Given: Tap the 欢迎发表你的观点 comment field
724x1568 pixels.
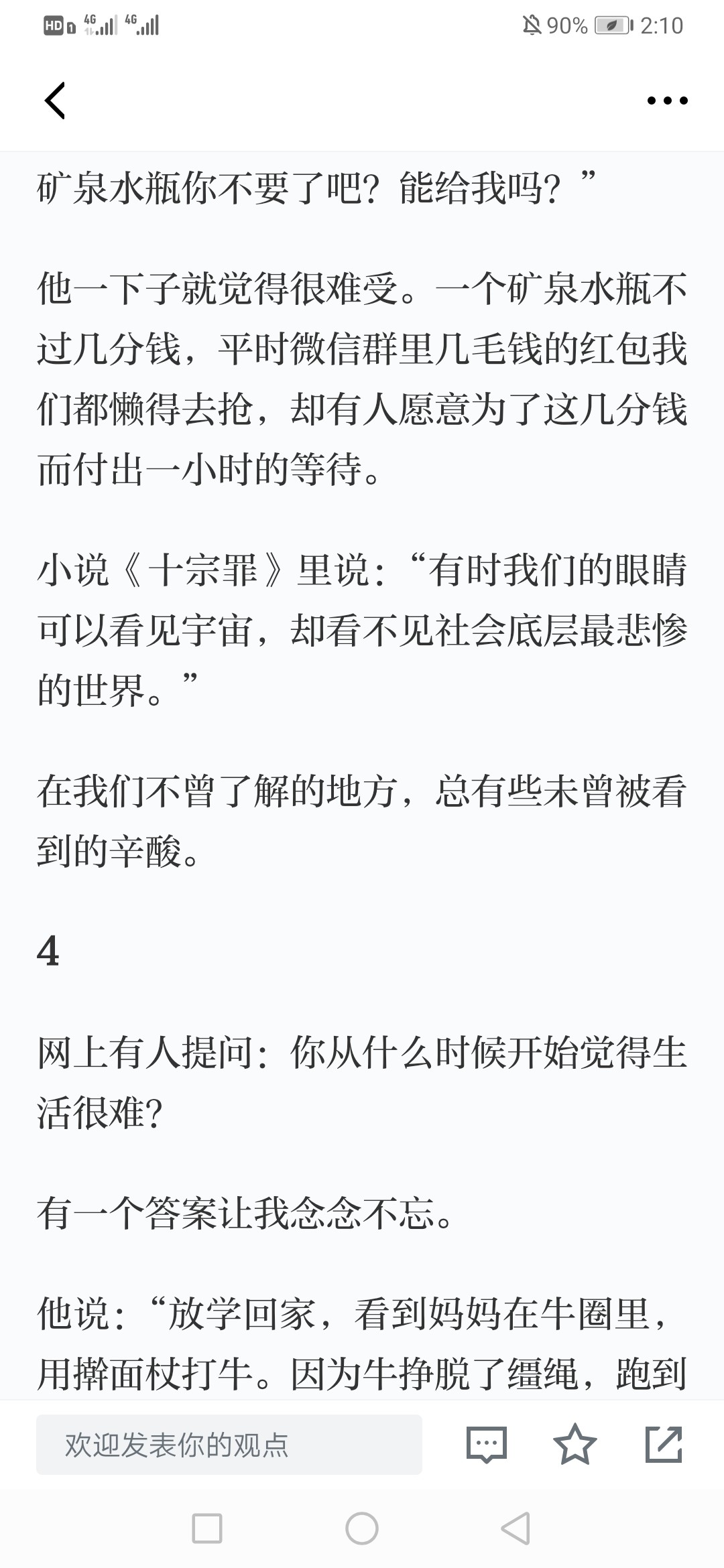Looking at the screenshot, I should point(229,1445).
